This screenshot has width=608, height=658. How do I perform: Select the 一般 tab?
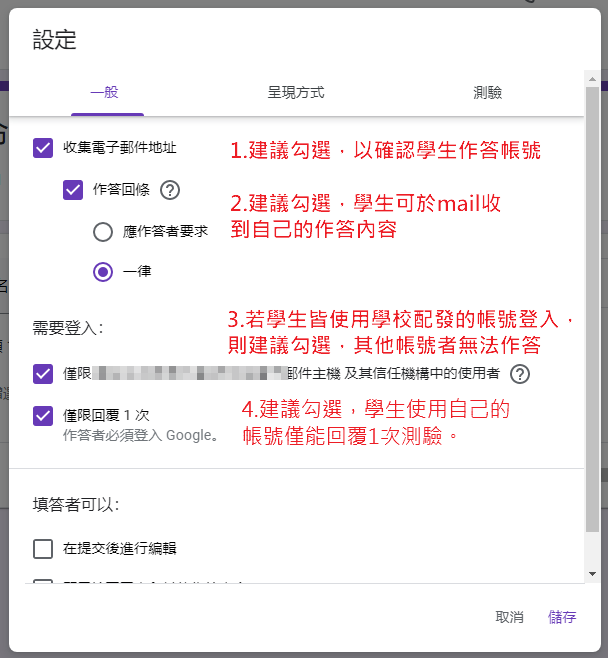point(104,93)
